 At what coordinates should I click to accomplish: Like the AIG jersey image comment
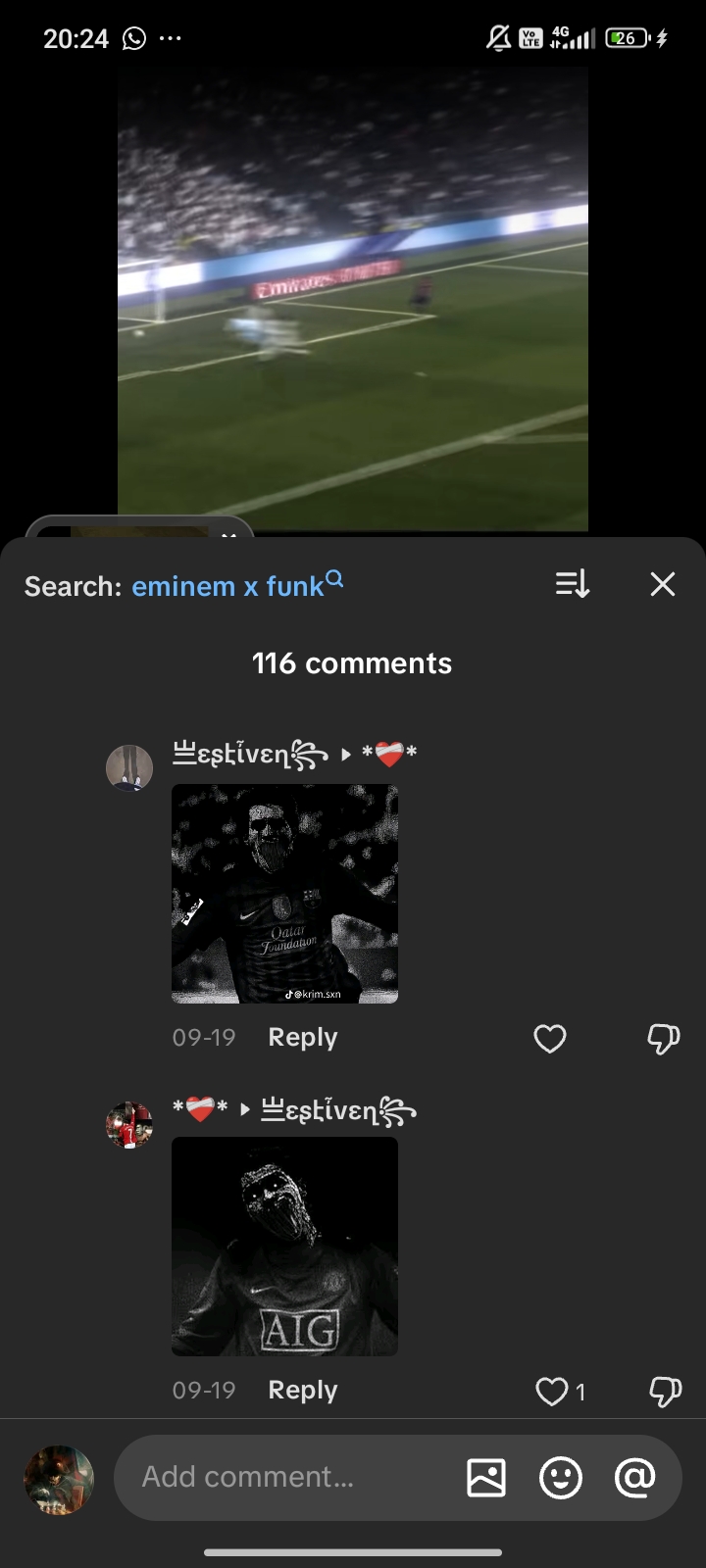coord(552,1391)
